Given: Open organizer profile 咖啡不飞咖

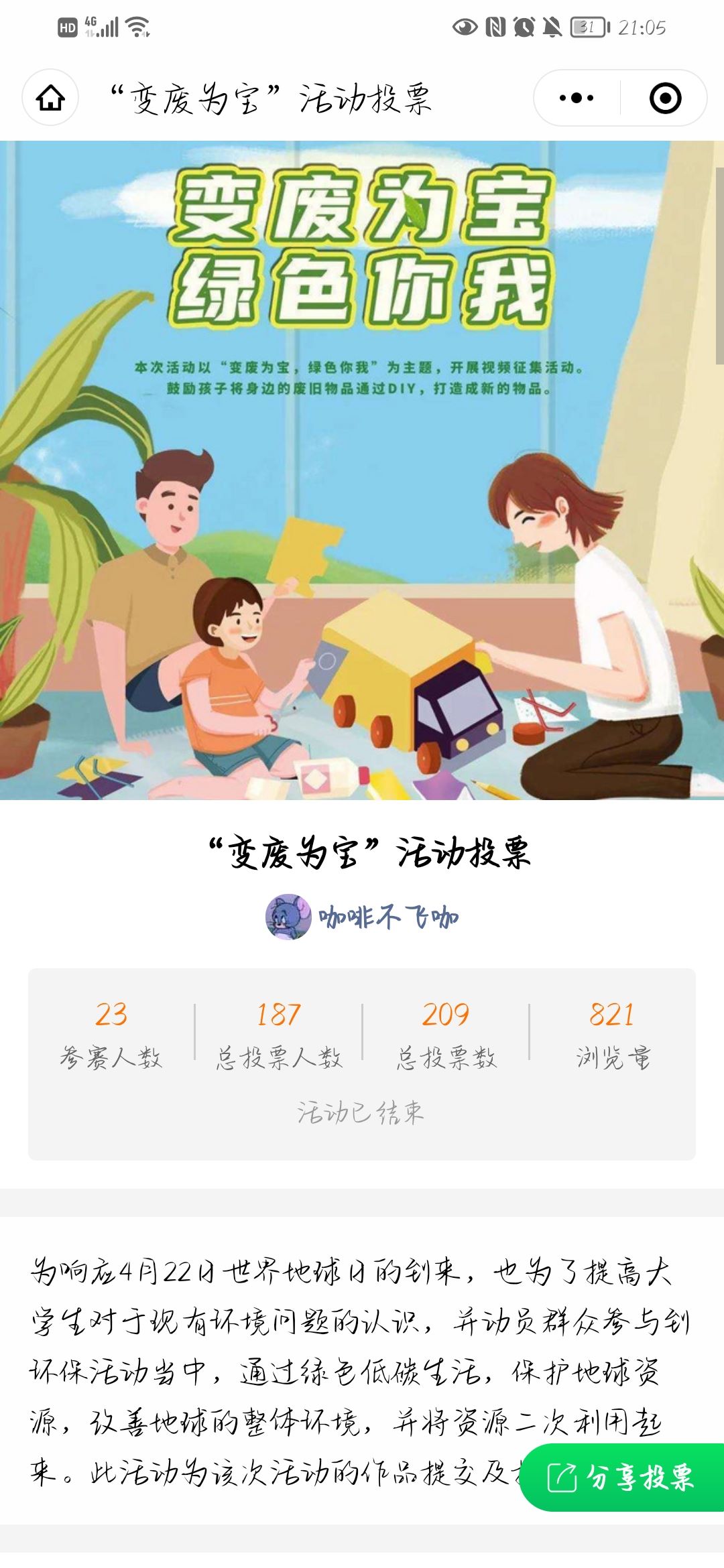Looking at the screenshot, I should (x=363, y=917).
